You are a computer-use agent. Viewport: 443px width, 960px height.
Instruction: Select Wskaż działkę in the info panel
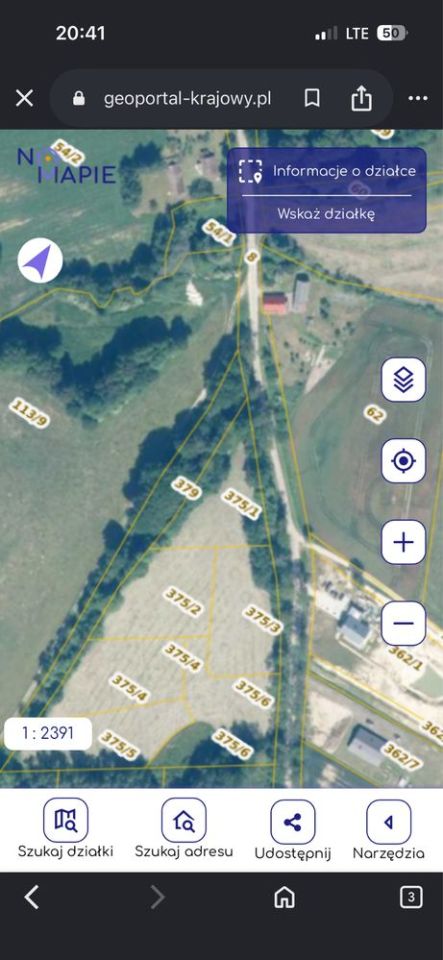point(326,214)
